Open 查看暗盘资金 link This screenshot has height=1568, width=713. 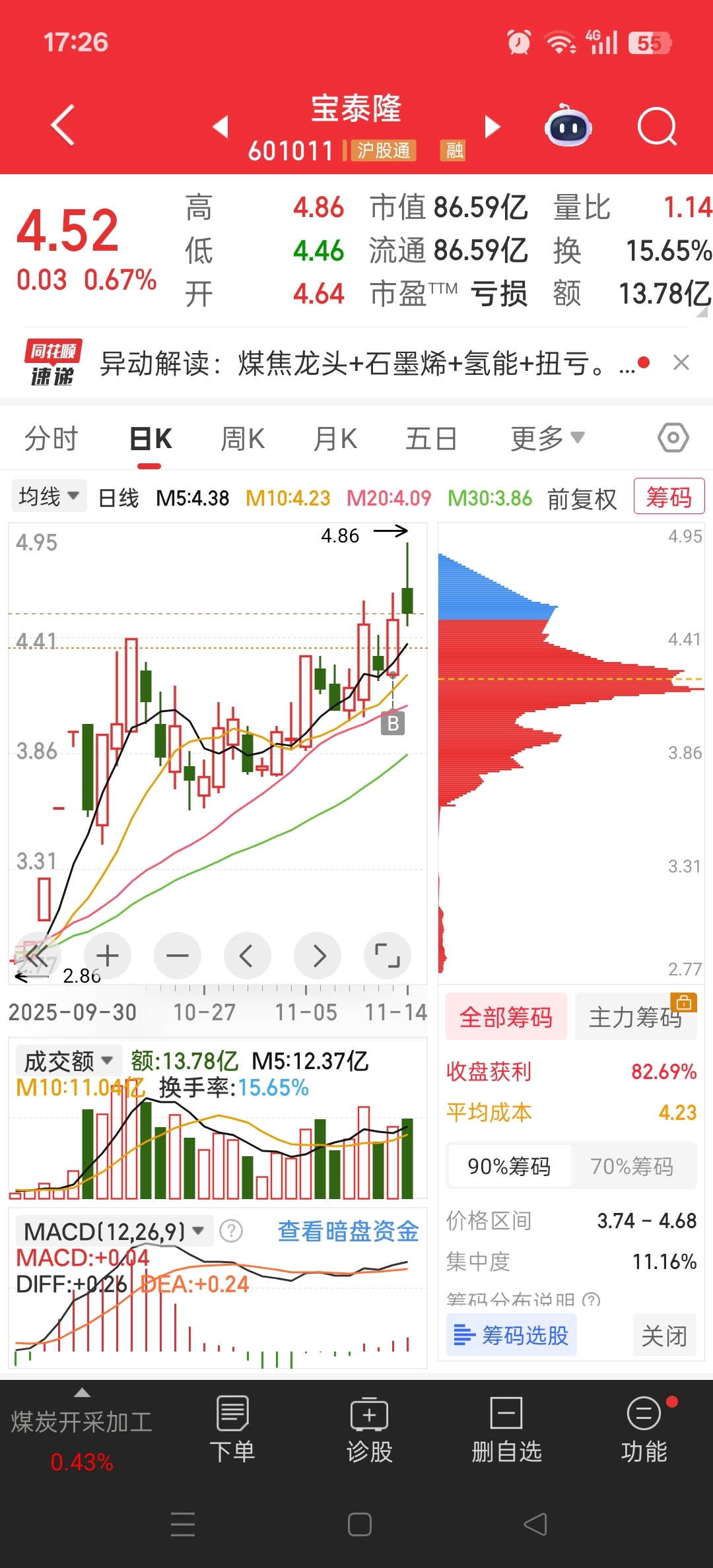pos(348,1231)
